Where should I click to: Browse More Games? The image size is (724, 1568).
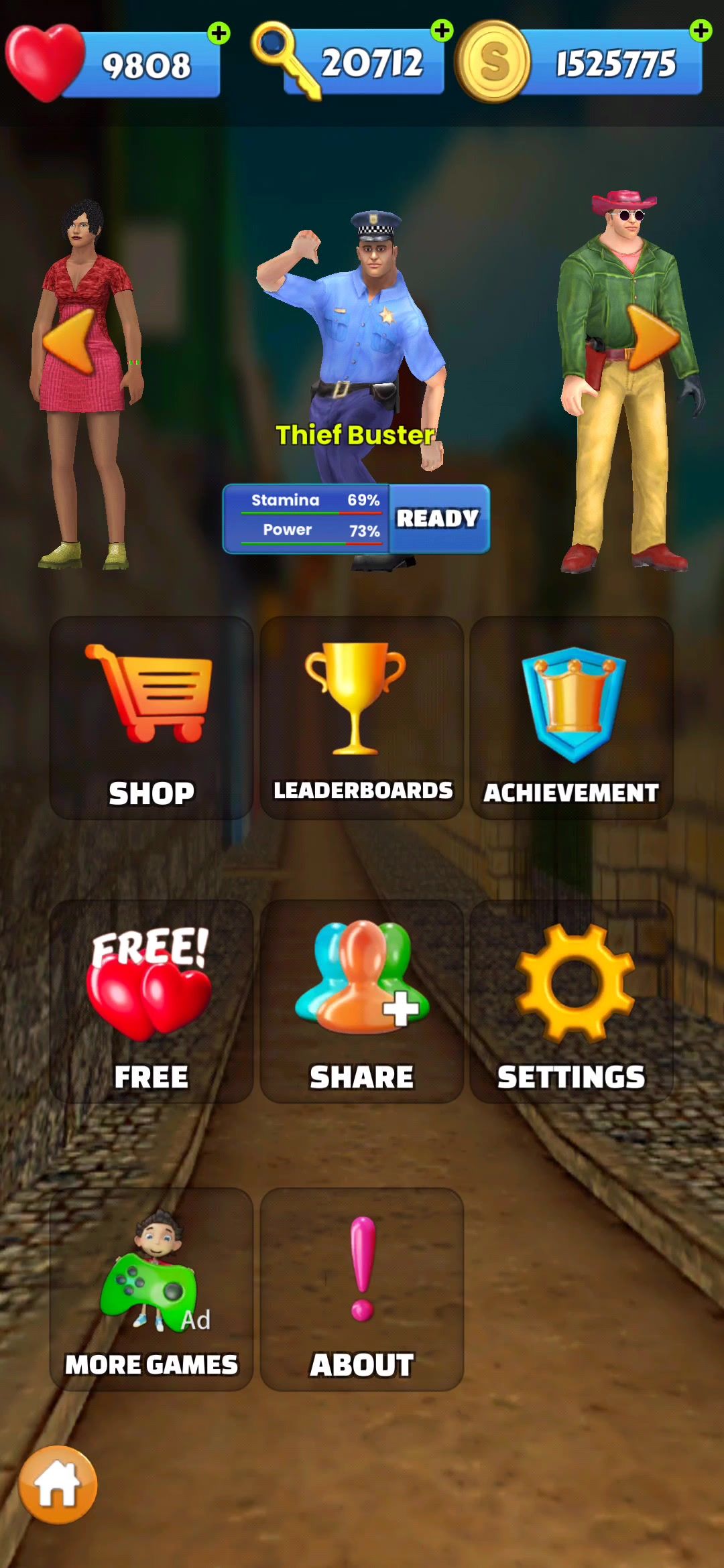(152, 1289)
